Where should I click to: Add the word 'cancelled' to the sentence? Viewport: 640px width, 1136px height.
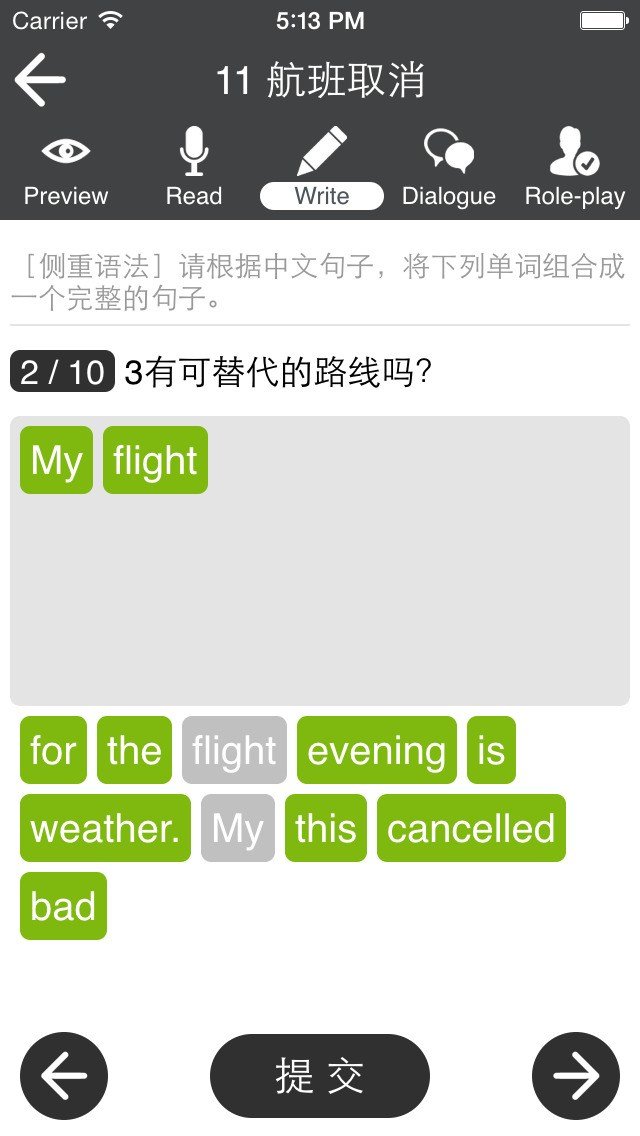coord(471,828)
